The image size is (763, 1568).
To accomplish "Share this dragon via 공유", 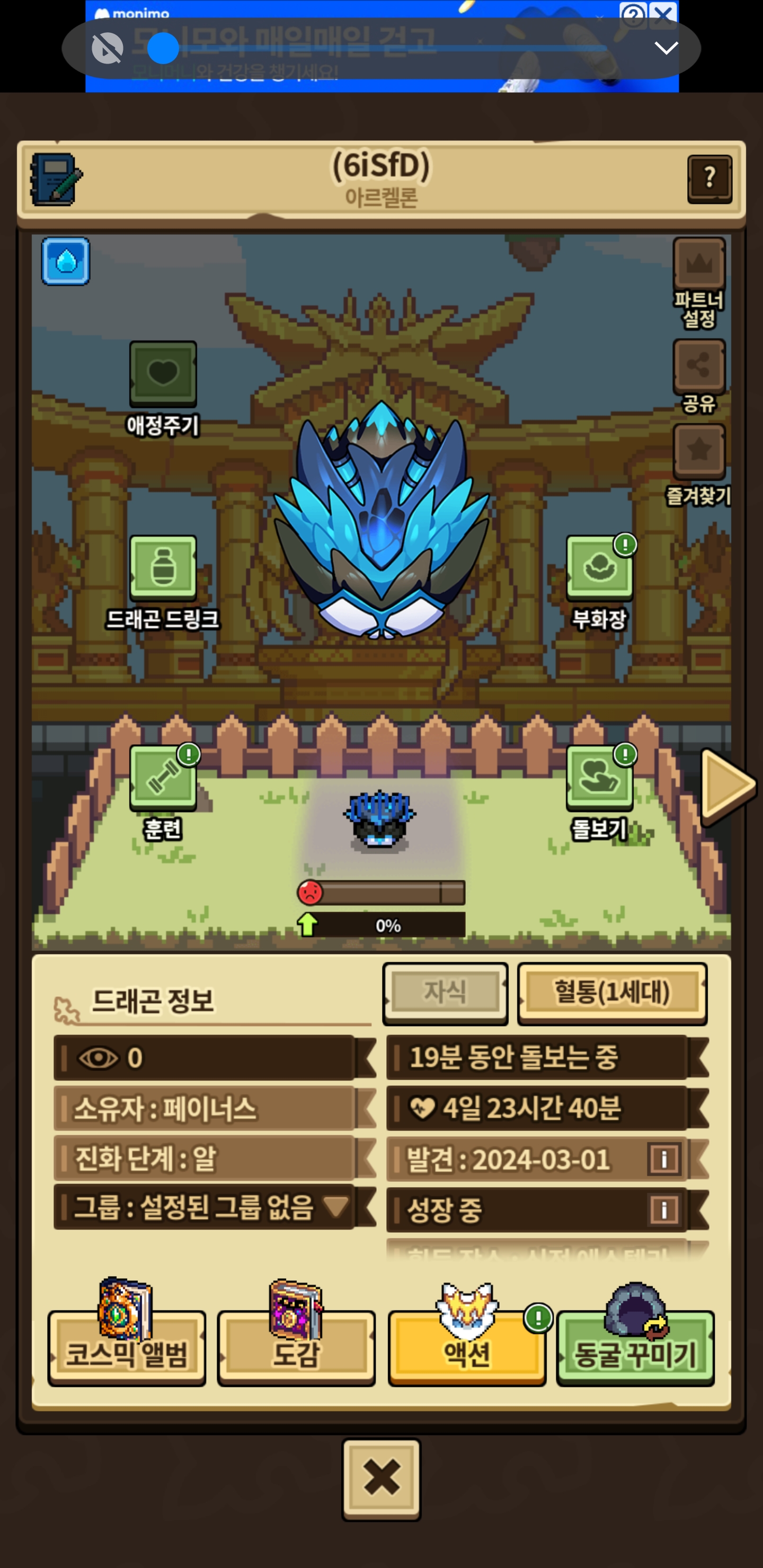I will (x=698, y=376).
